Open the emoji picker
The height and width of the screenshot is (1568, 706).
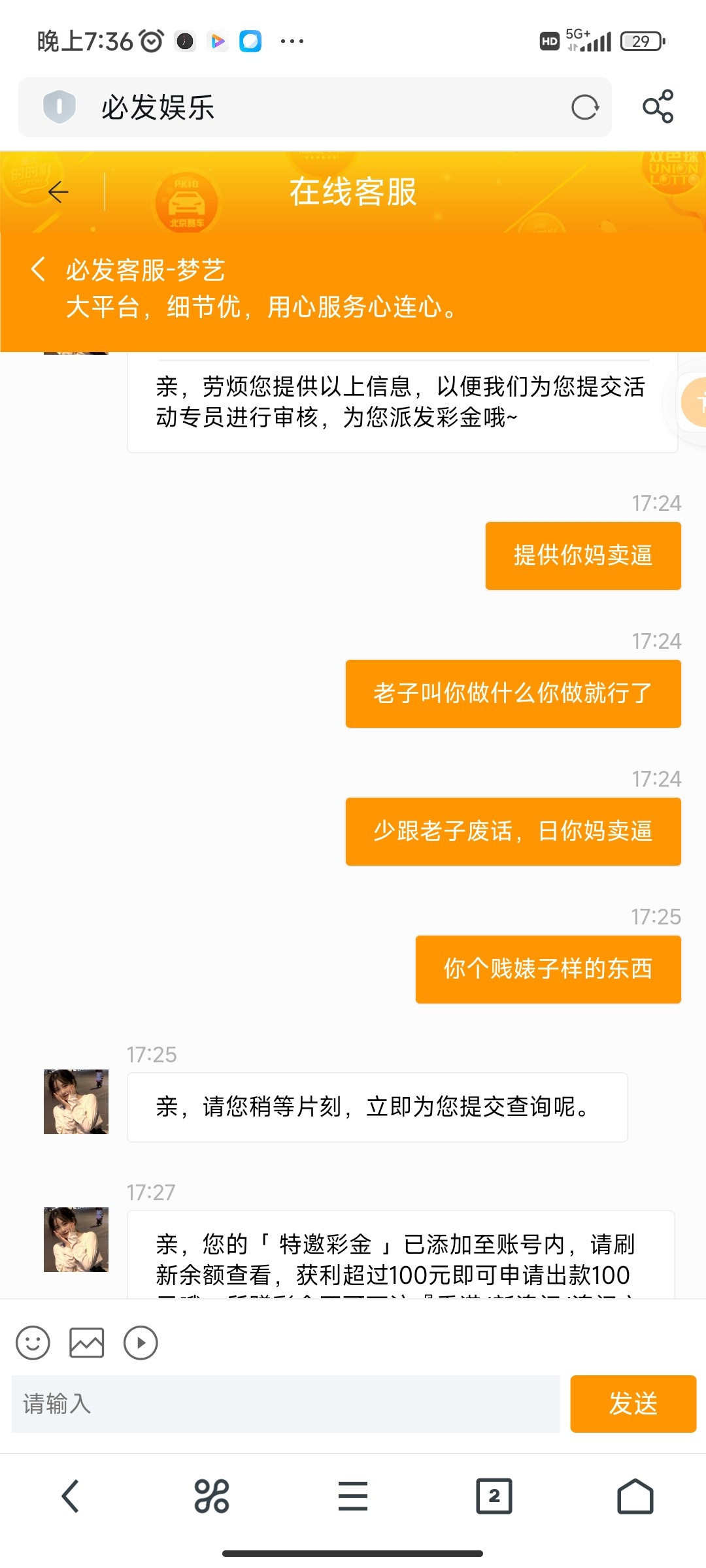(33, 1343)
